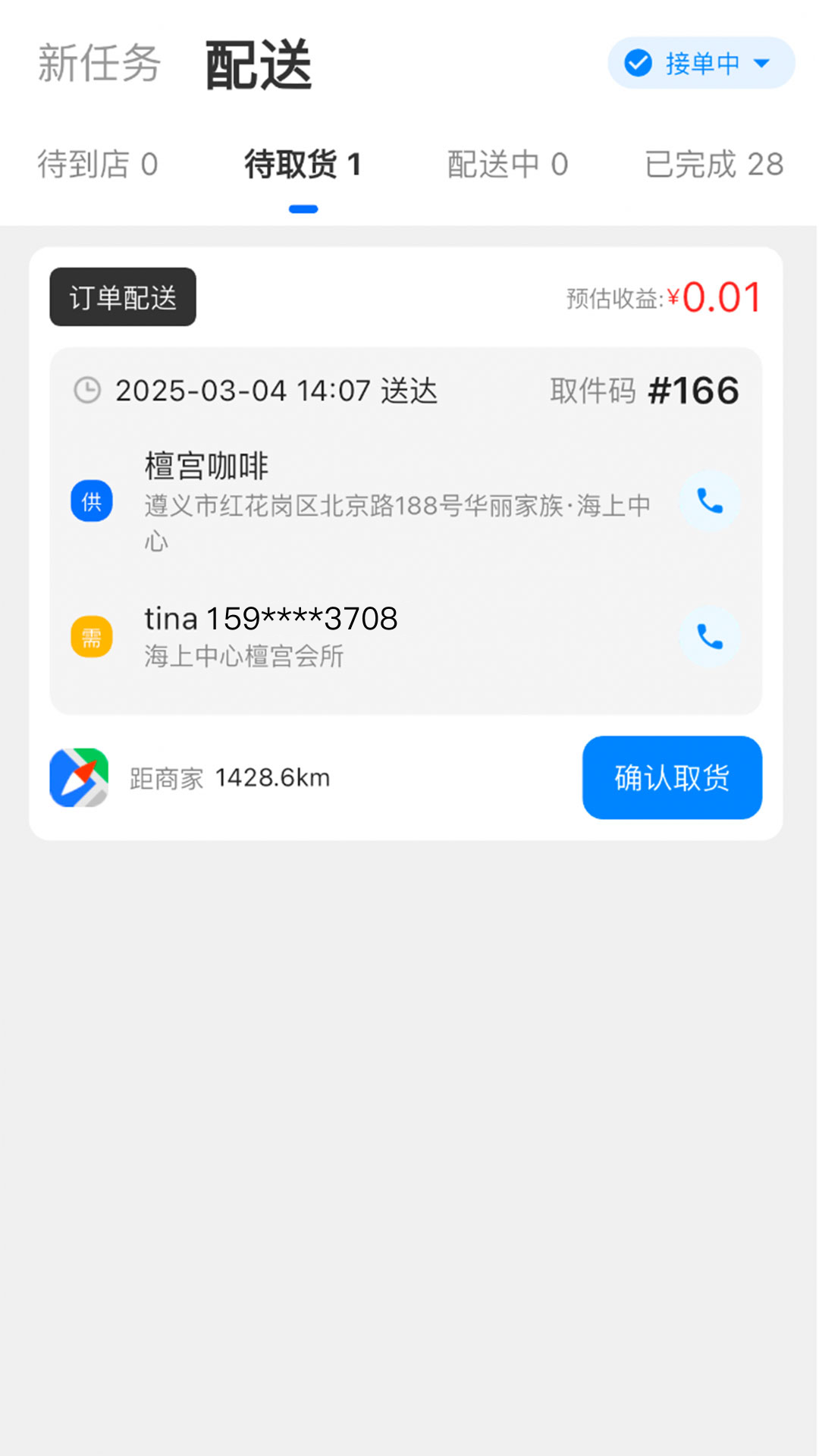Open navigation with the map app icon
This screenshot has height=1456, width=819.
tap(78, 778)
